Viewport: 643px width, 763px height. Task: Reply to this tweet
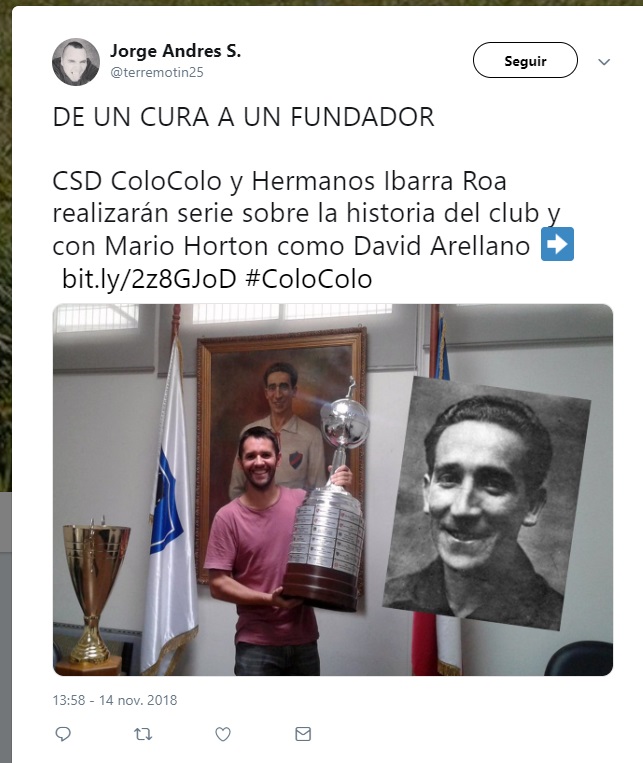63,734
